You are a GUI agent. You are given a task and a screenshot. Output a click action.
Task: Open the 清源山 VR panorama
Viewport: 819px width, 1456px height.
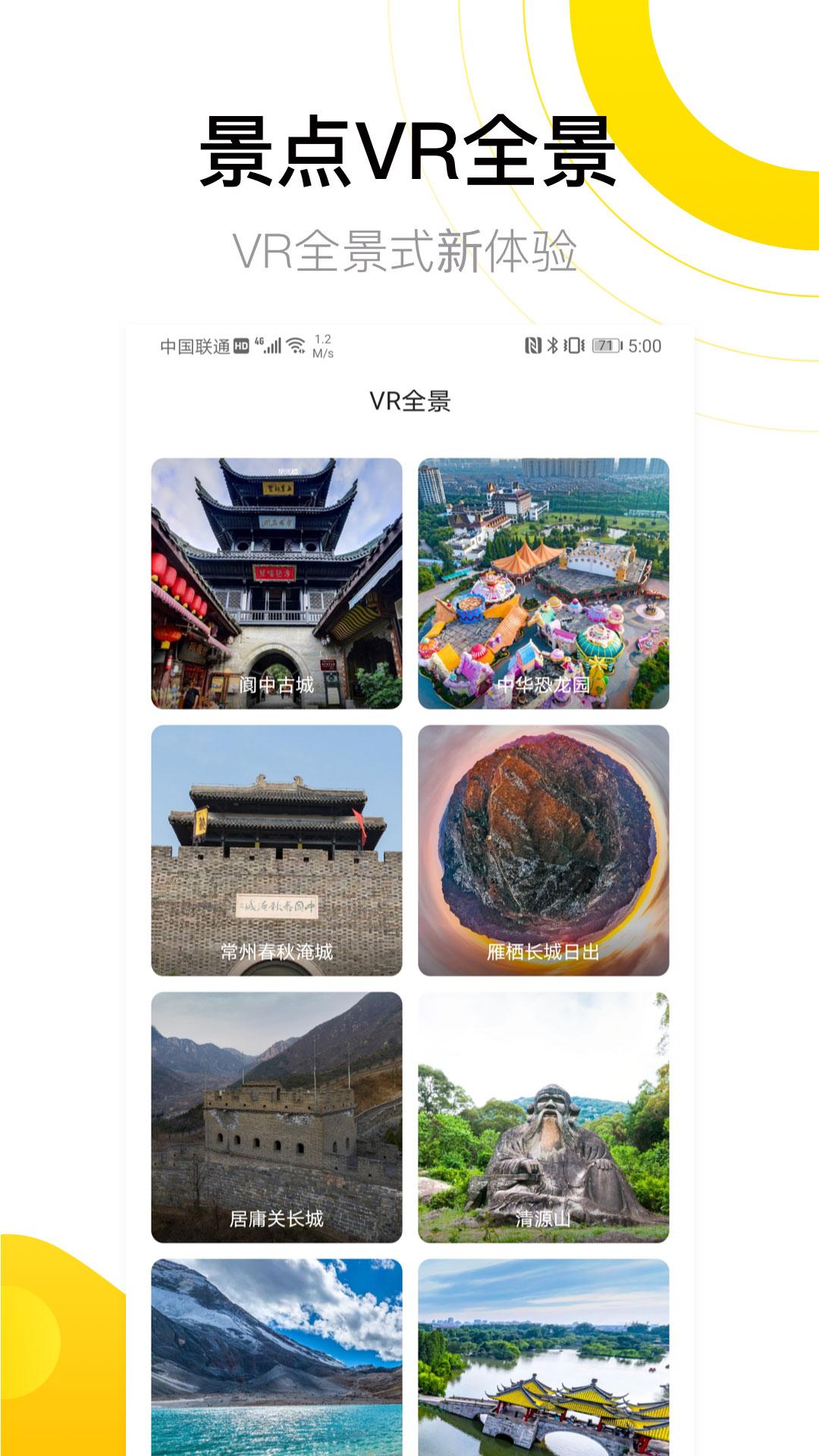[x=542, y=1111]
